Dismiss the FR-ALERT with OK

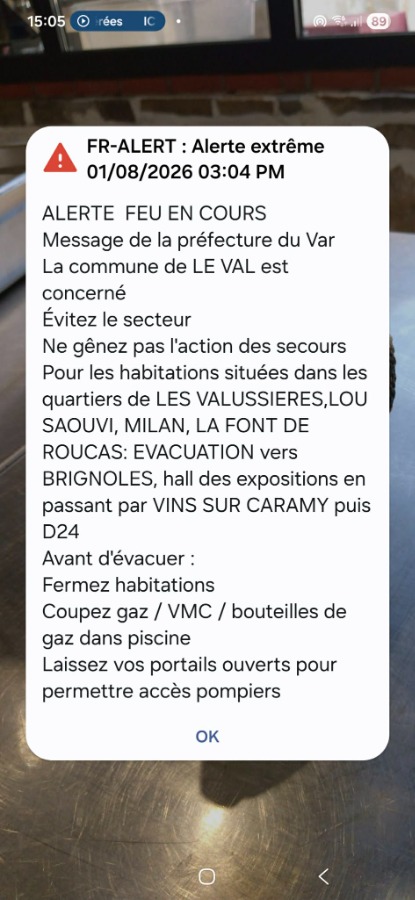(207, 736)
